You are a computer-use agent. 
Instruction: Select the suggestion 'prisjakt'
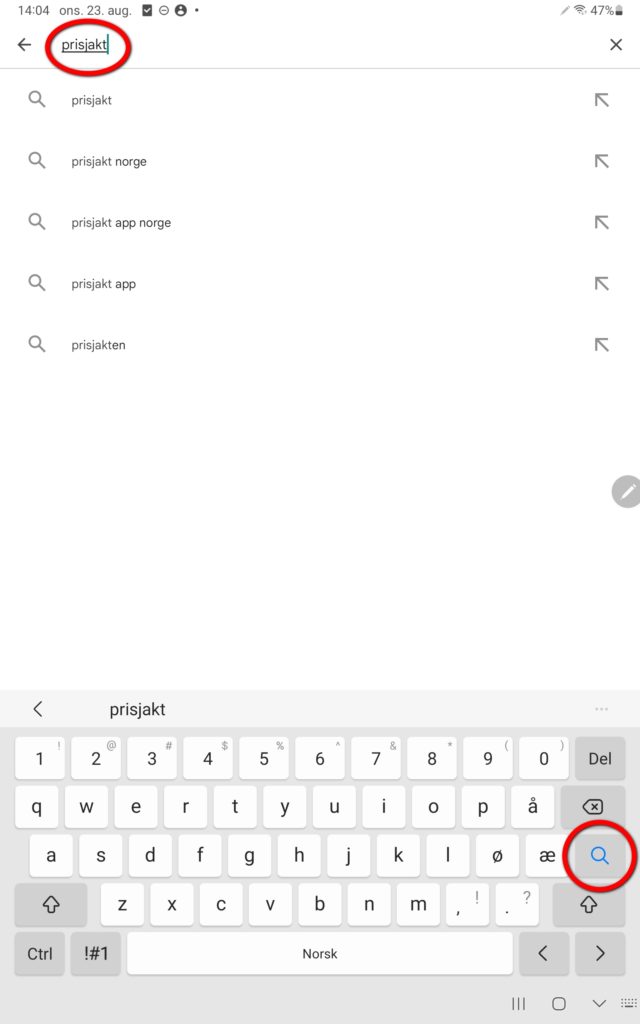click(x=91, y=100)
